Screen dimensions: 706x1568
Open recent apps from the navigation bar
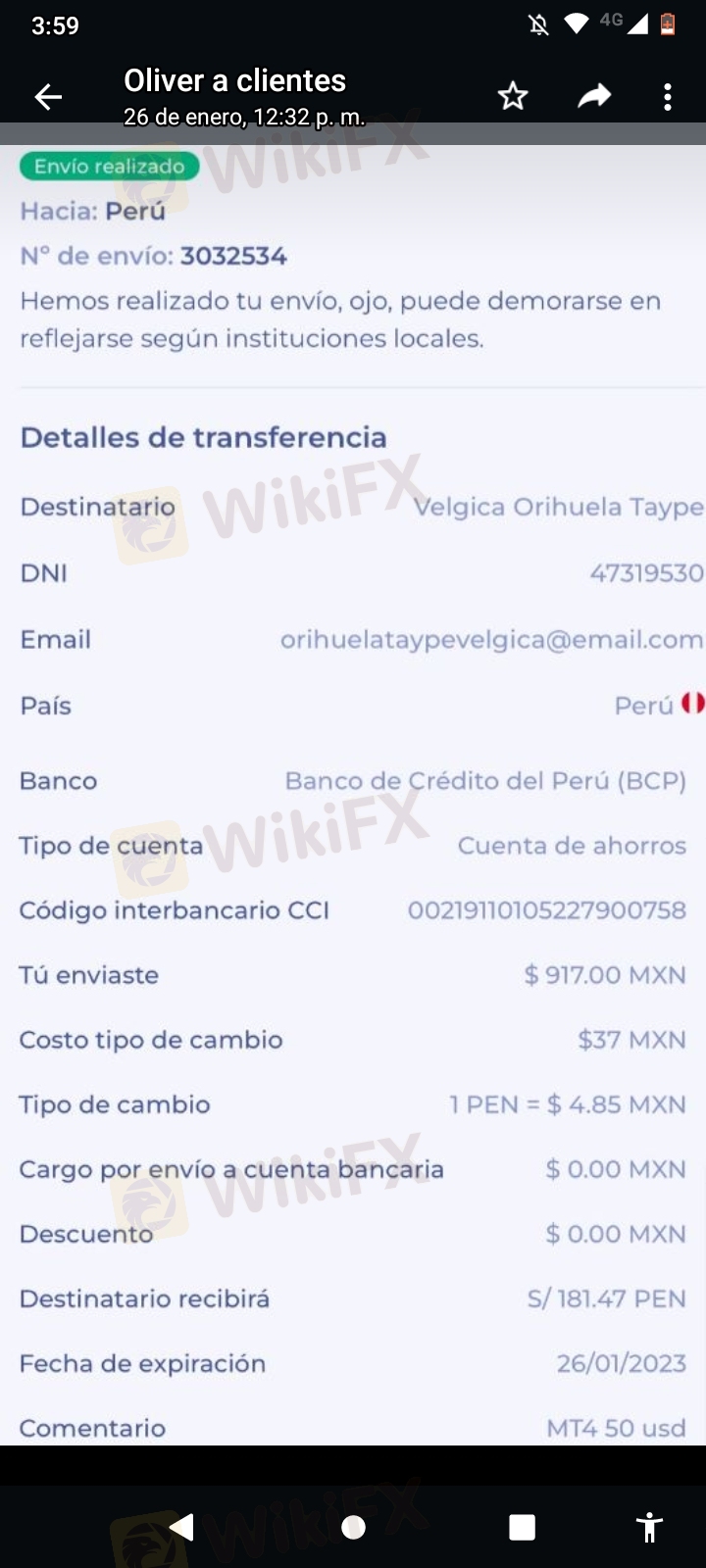click(x=523, y=1527)
